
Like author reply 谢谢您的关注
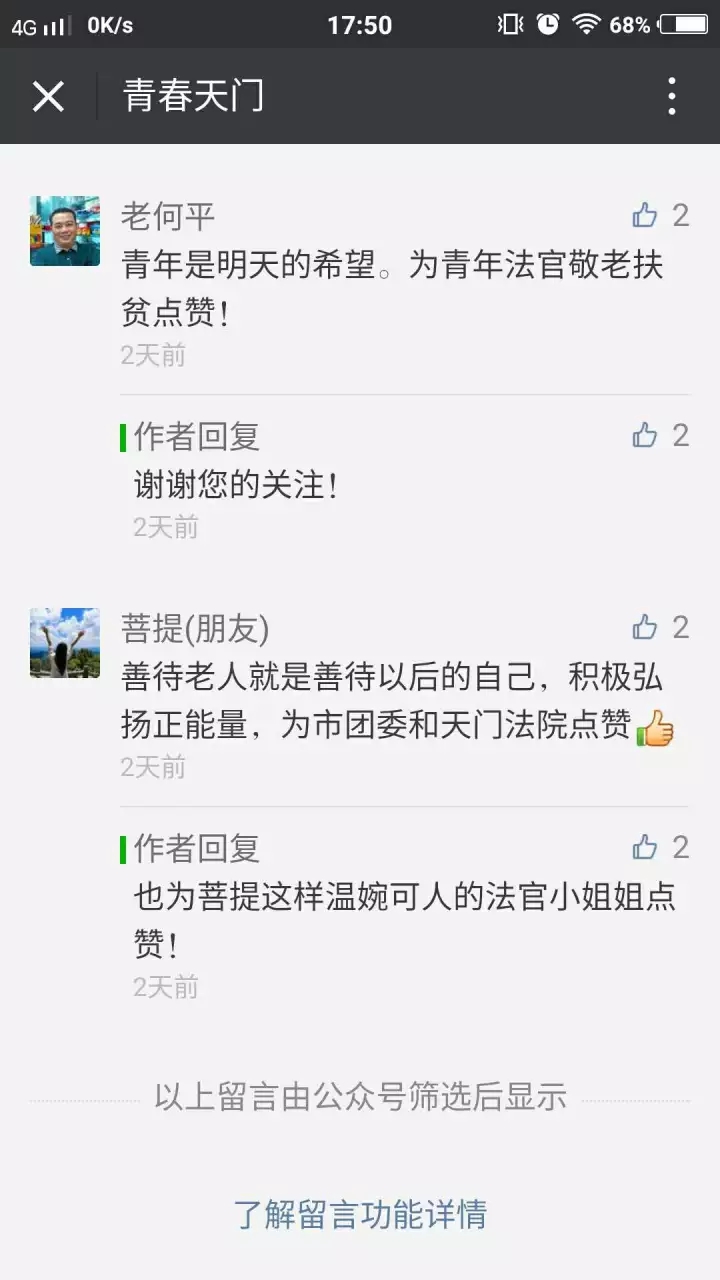click(x=646, y=435)
